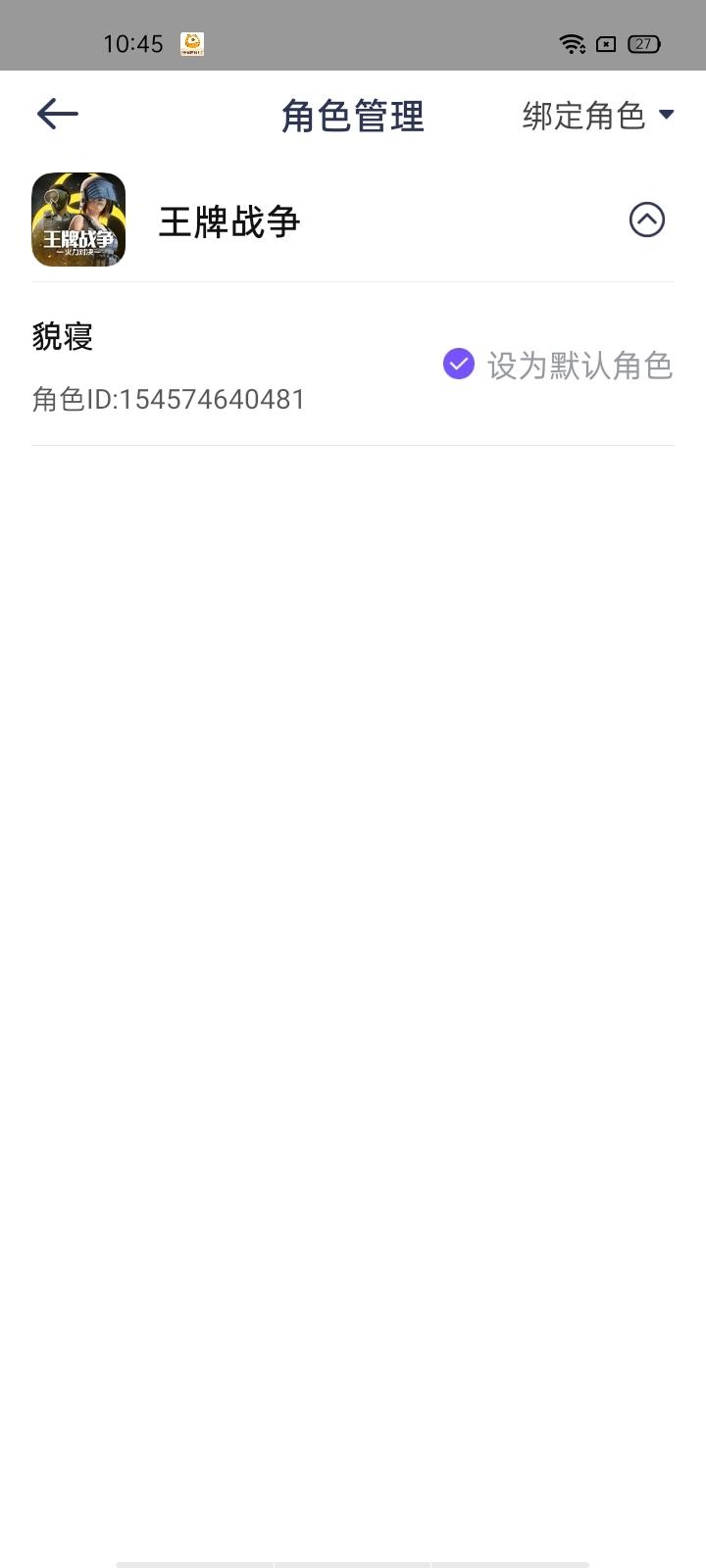Toggle the 设为默认角色 checkbox
The height and width of the screenshot is (1568, 706).
[x=458, y=364]
